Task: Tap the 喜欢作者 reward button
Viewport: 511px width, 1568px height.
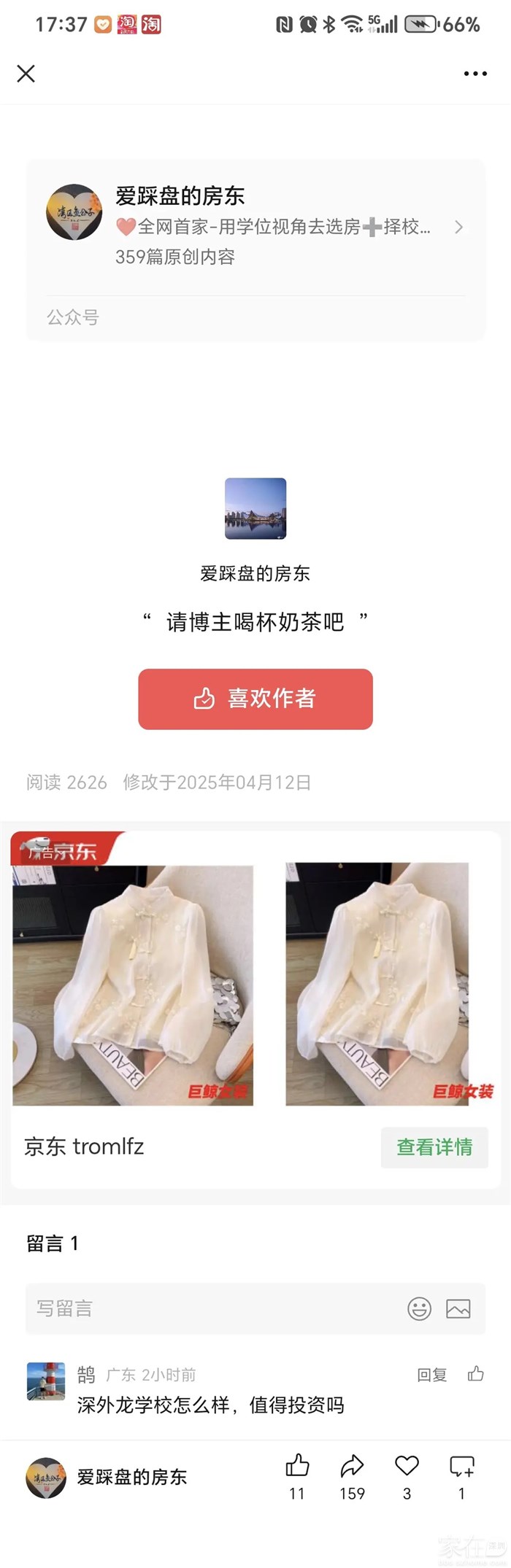Action: tap(255, 699)
